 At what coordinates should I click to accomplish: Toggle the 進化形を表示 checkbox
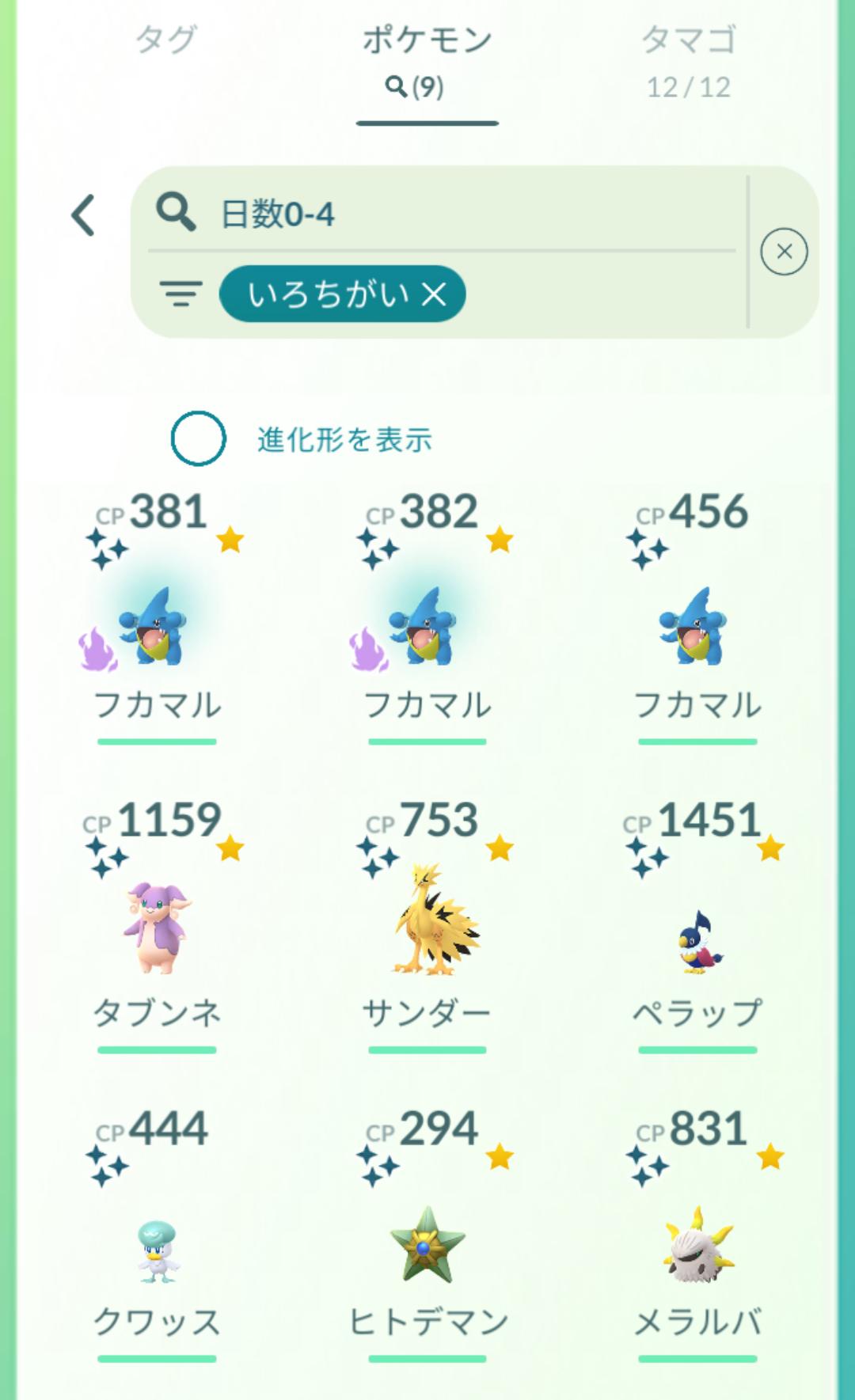198,438
